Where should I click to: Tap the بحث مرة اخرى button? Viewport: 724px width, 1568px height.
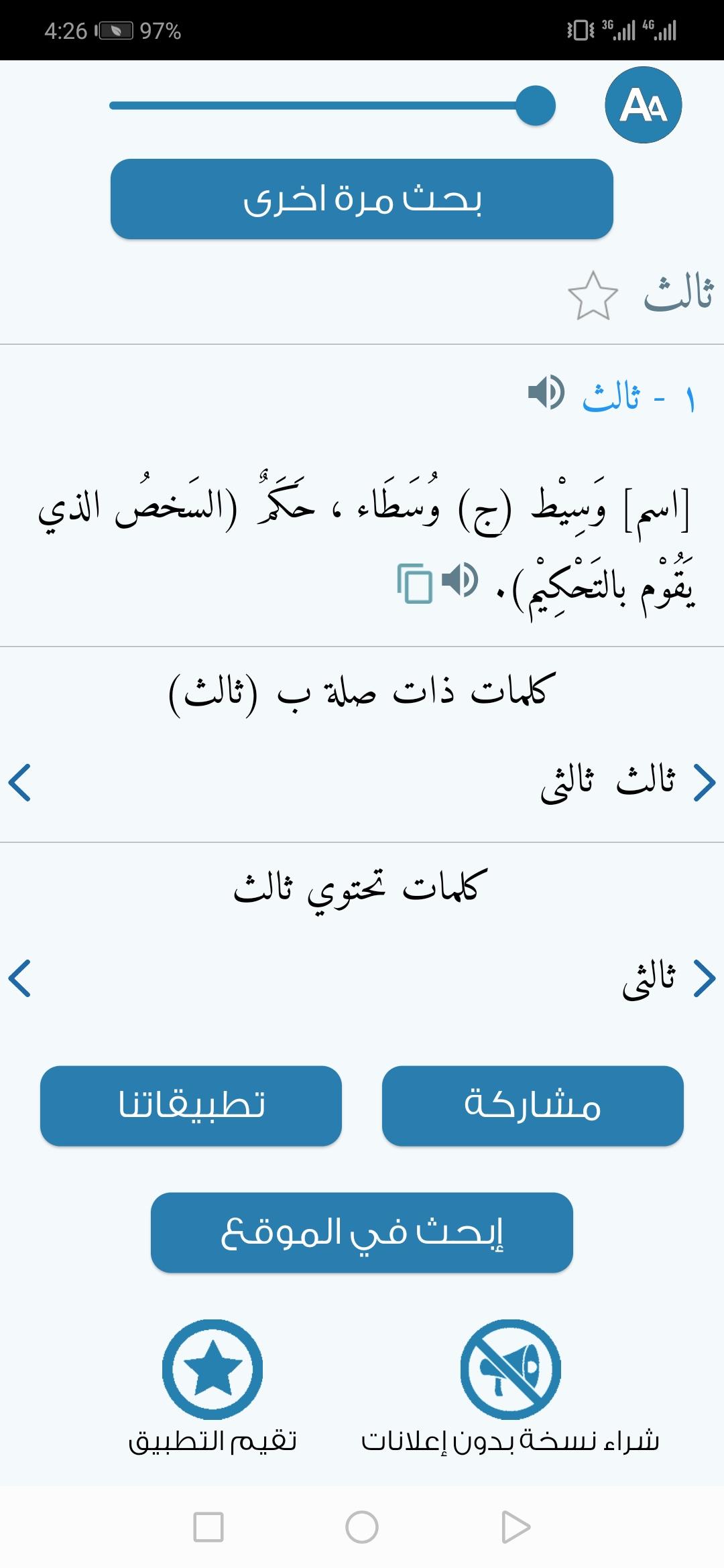pyautogui.click(x=362, y=199)
